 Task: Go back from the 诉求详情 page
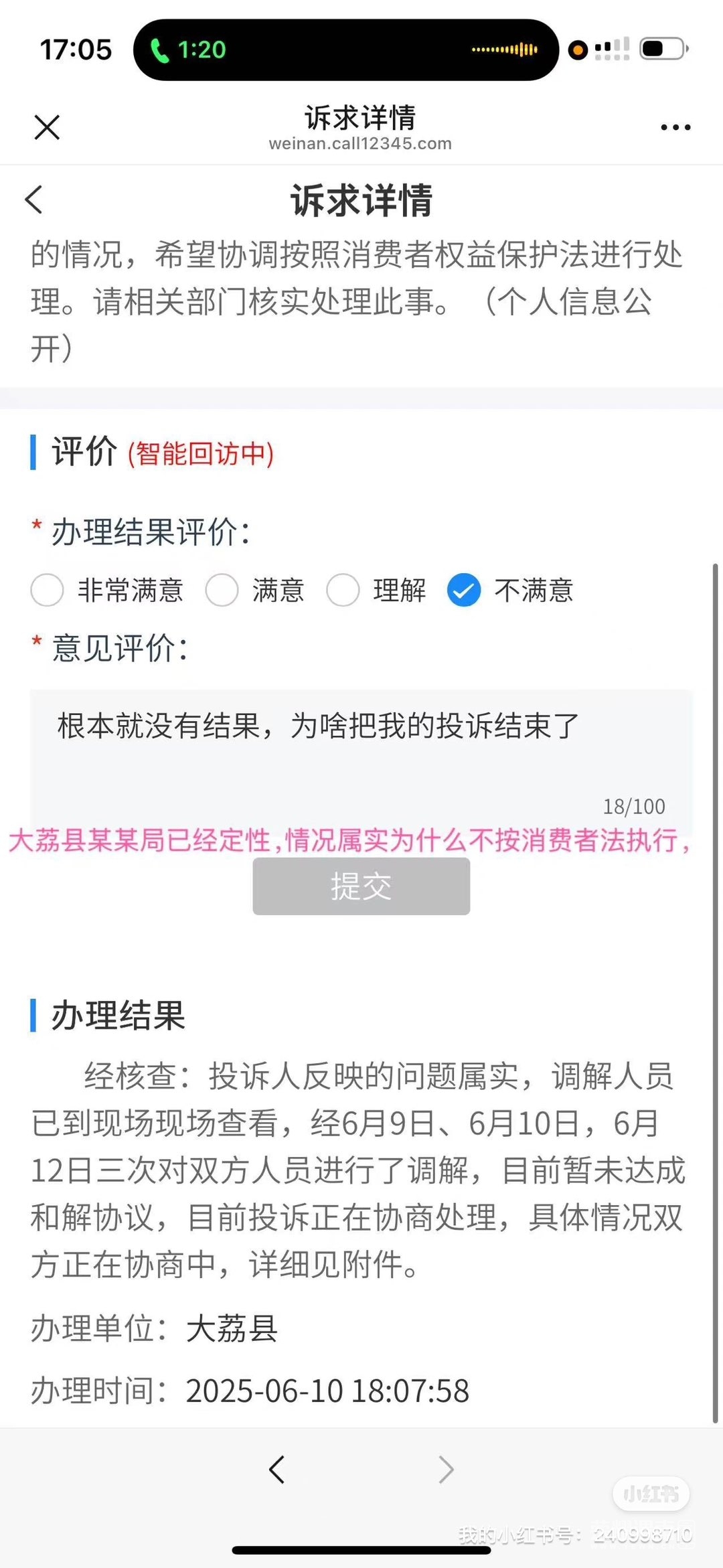pos(35,200)
